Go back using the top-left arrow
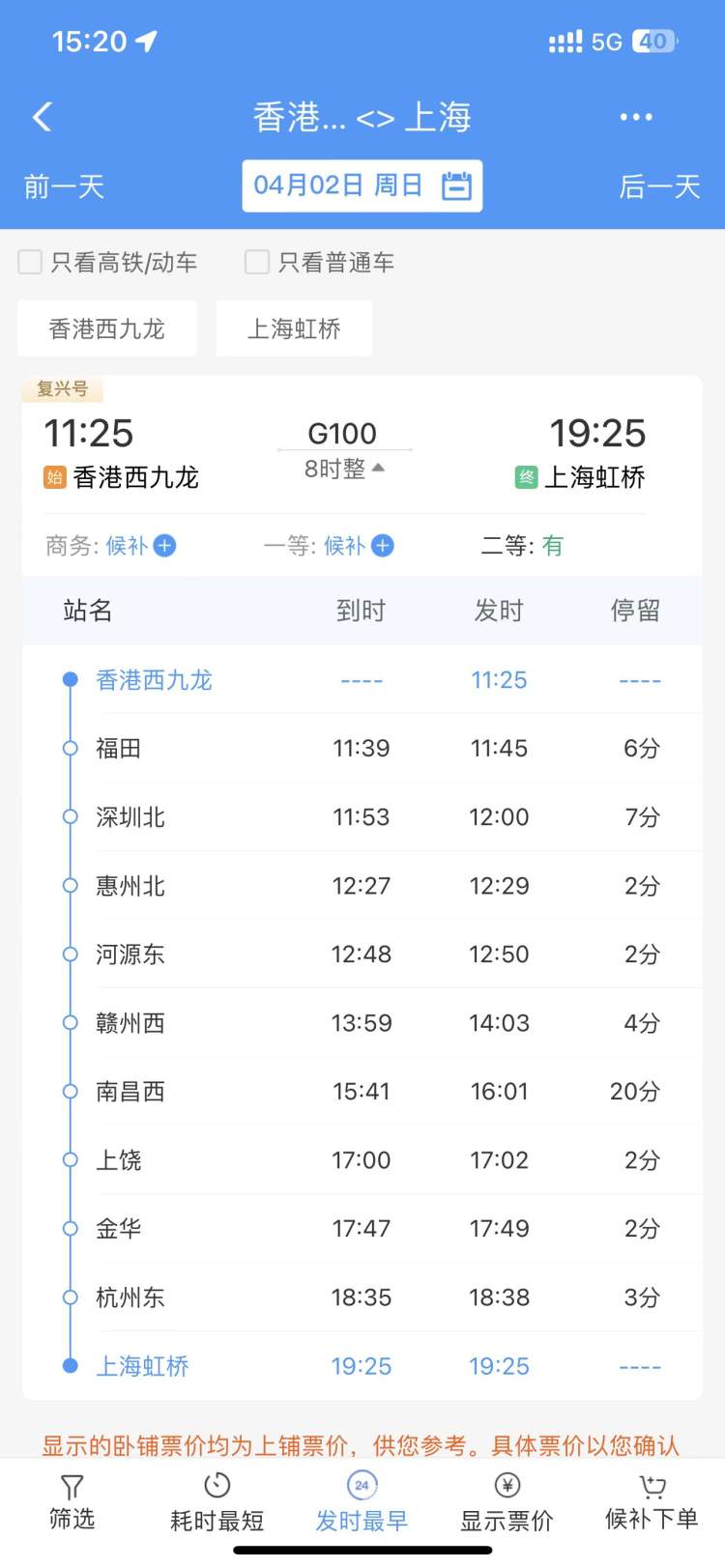The height and width of the screenshot is (1568, 725). click(x=42, y=117)
